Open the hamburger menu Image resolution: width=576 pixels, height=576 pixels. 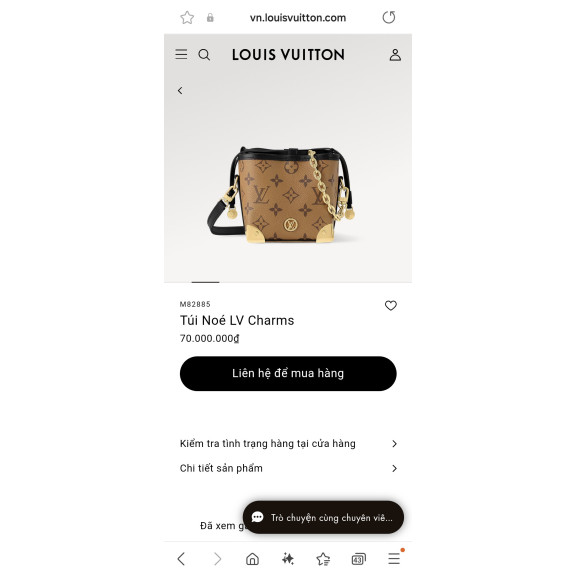pos(181,54)
